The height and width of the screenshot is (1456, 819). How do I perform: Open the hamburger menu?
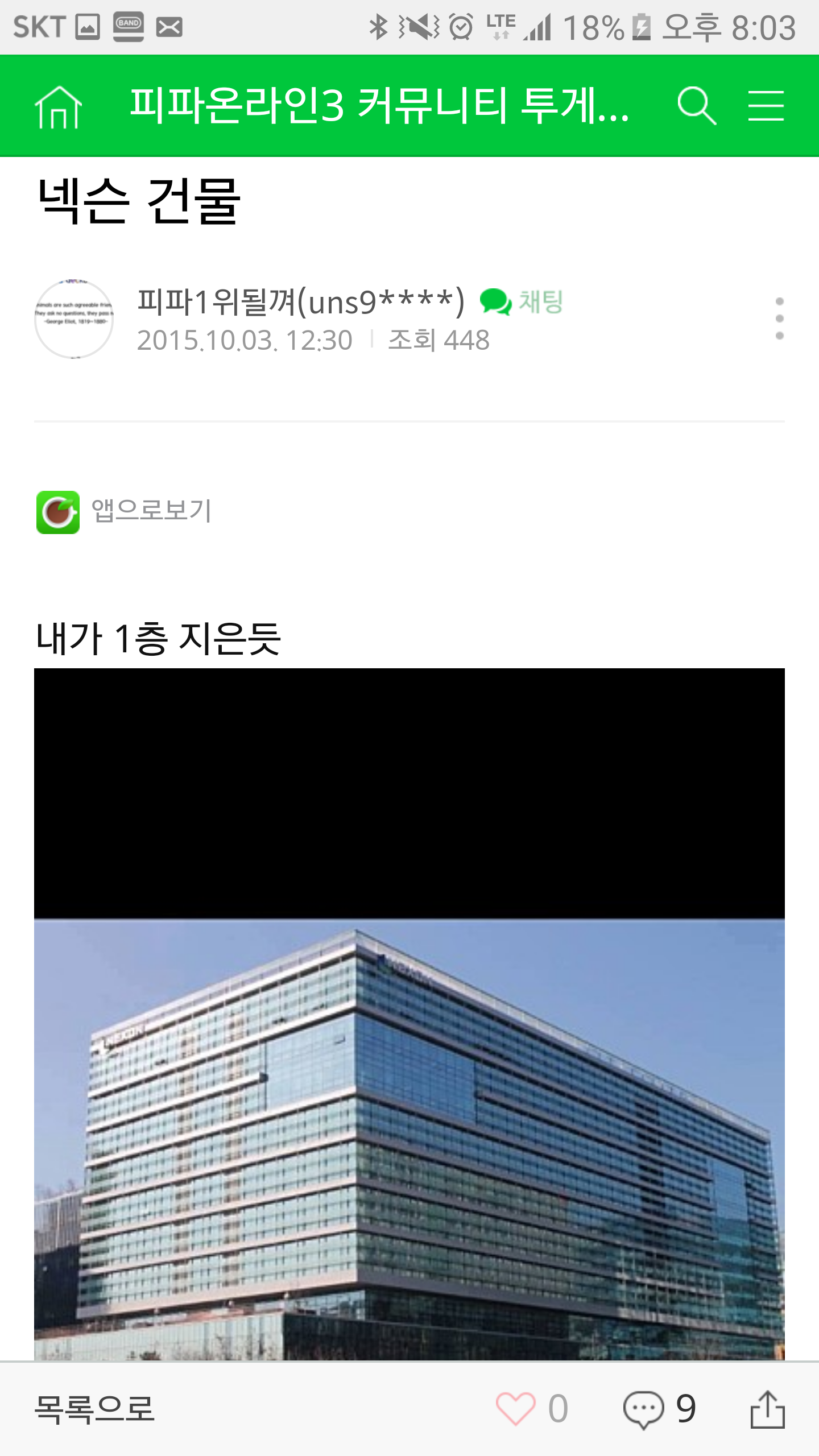[766, 106]
